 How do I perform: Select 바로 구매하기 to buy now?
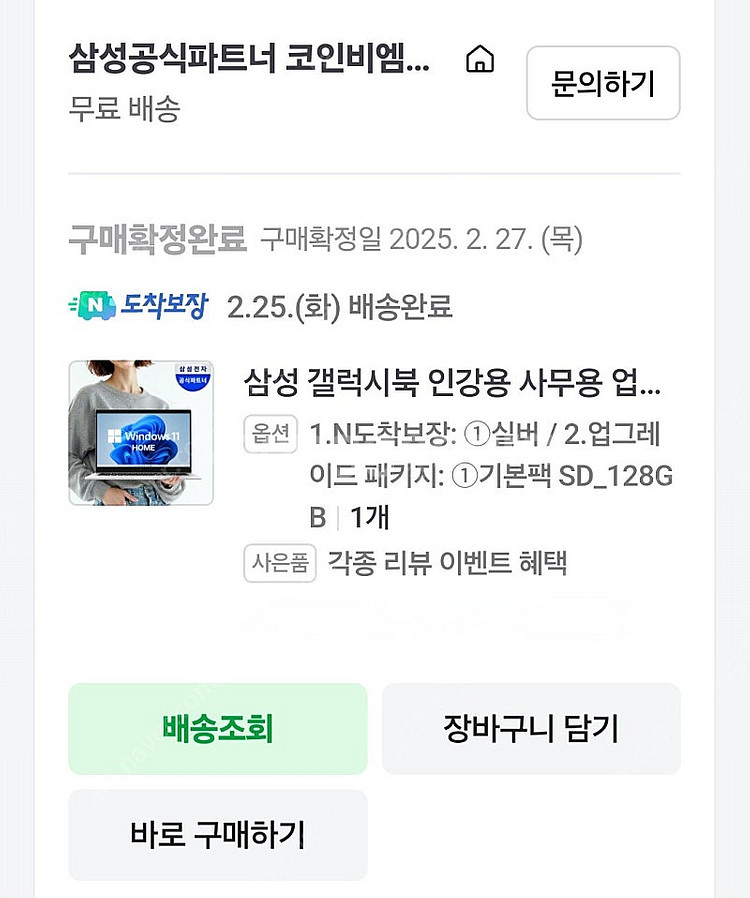(x=217, y=834)
